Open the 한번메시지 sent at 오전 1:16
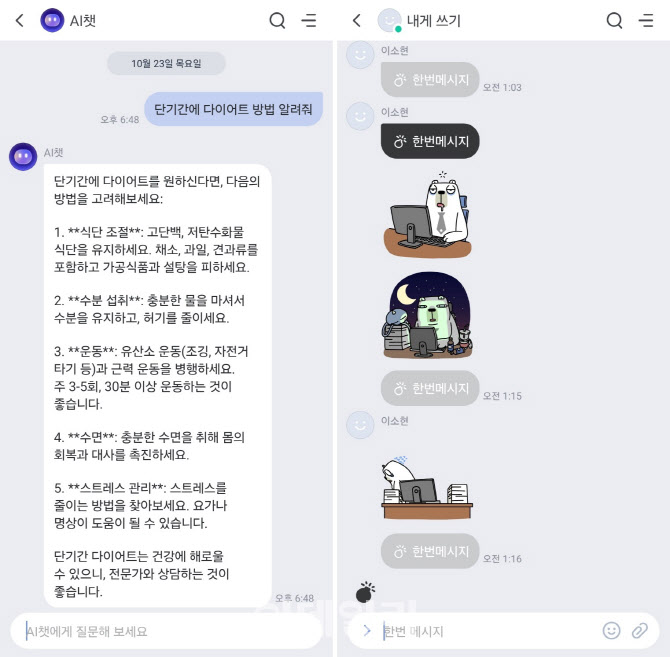The height and width of the screenshot is (657, 670). pyautogui.click(x=430, y=551)
